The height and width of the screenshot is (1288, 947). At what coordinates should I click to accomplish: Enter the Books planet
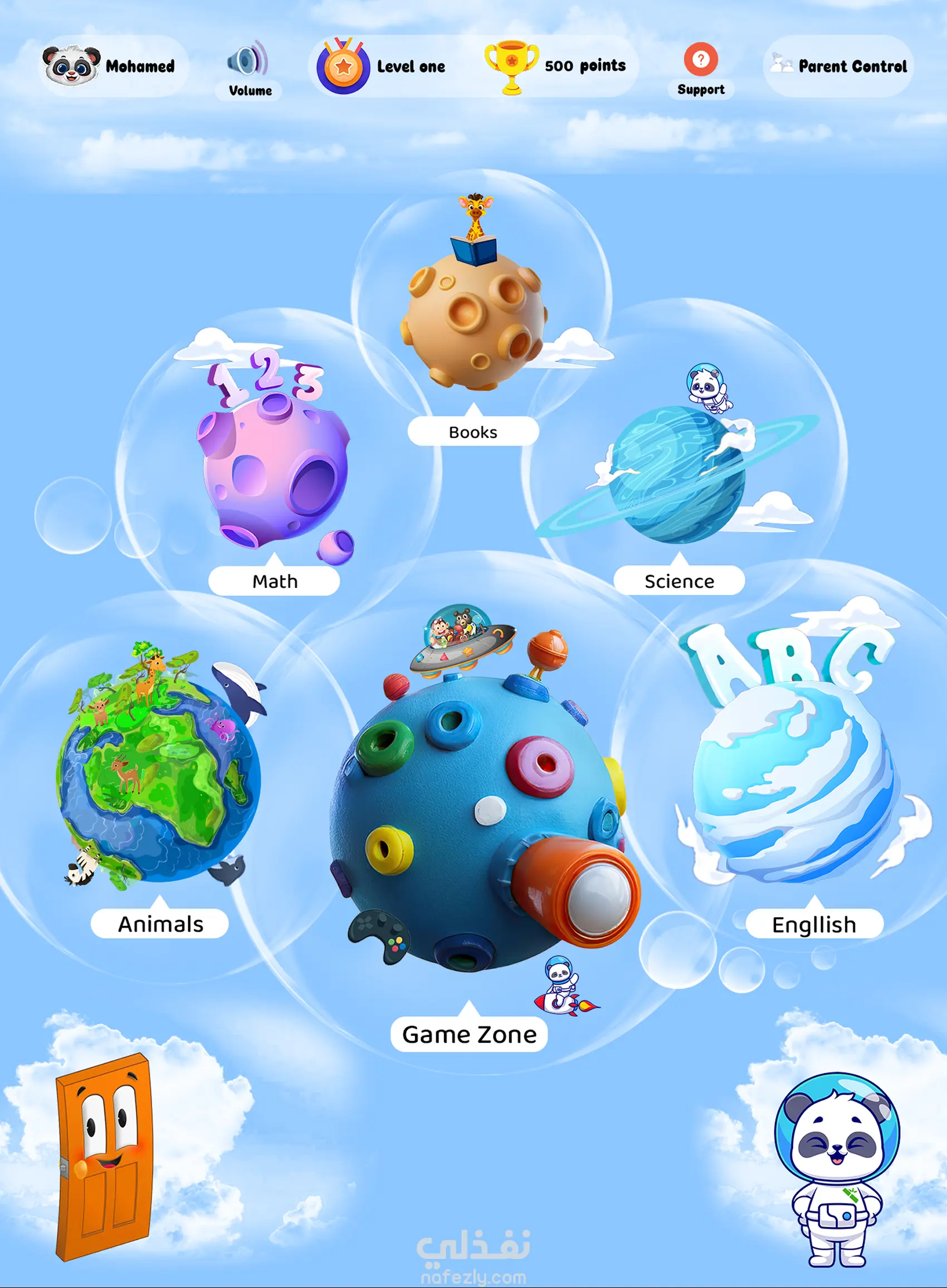point(475,321)
